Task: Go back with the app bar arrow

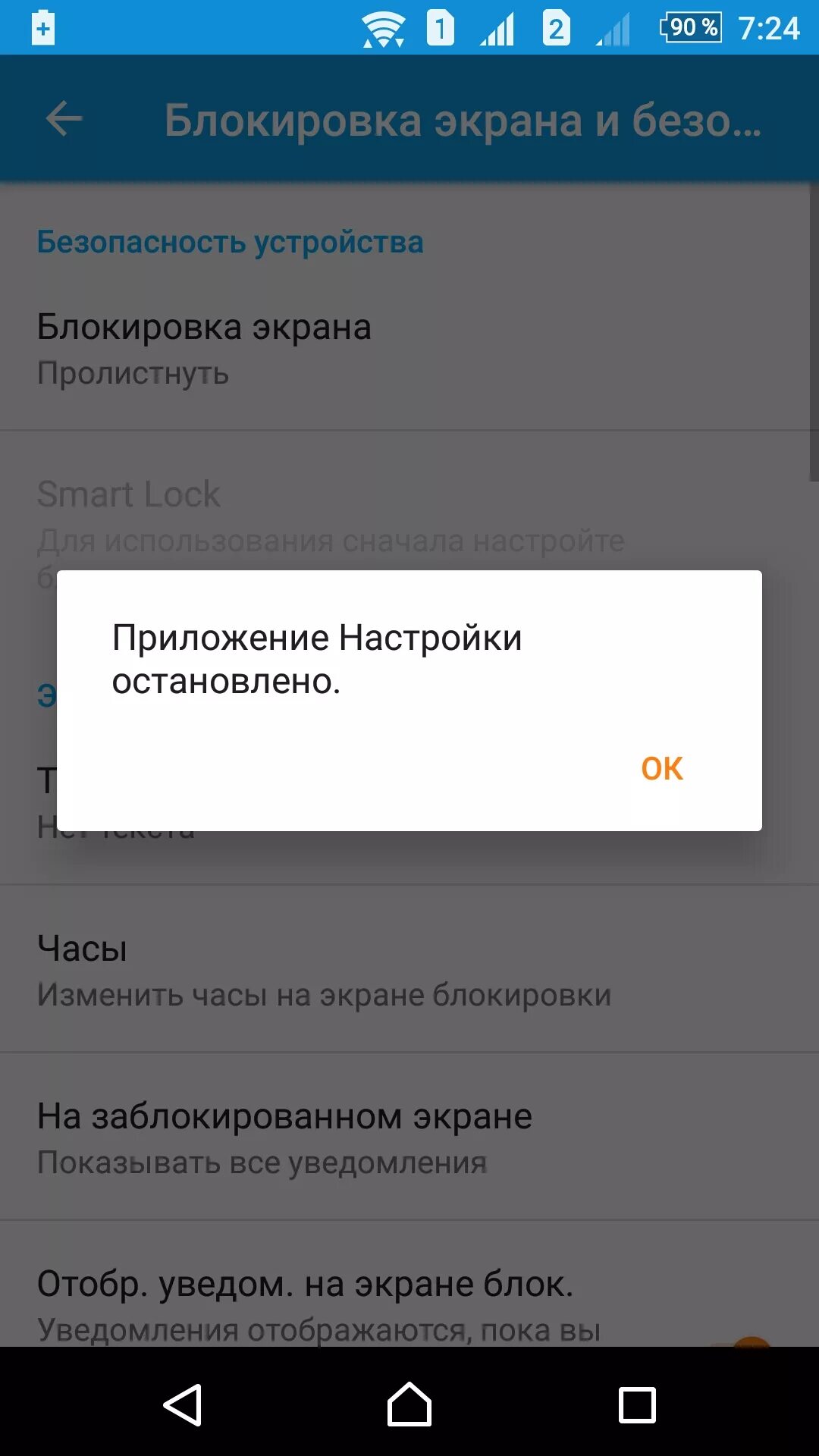Action: point(64,119)
